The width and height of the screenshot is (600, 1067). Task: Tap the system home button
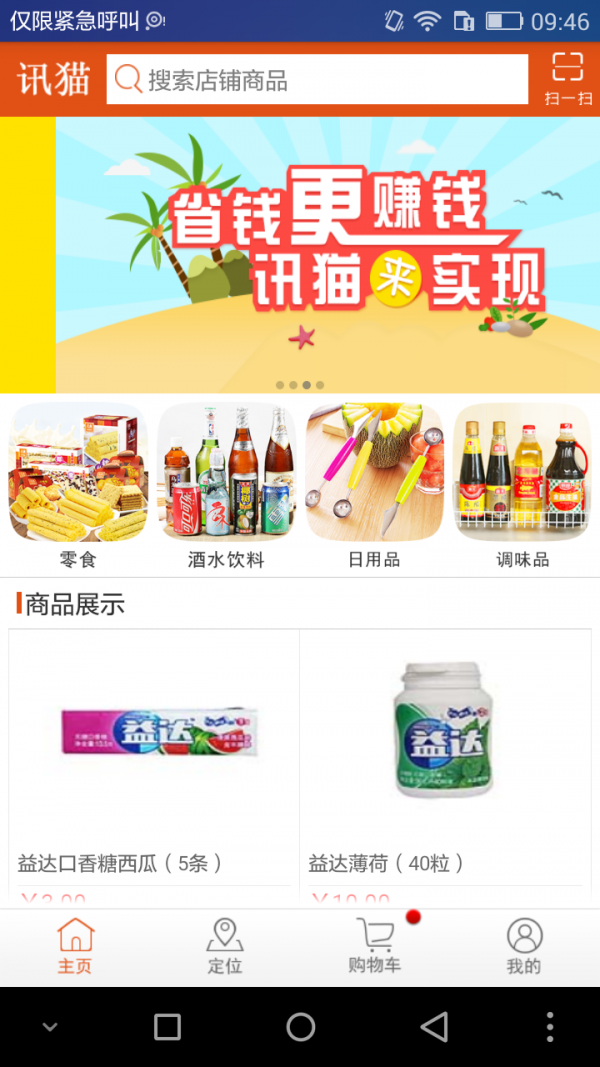point(300,1027)
